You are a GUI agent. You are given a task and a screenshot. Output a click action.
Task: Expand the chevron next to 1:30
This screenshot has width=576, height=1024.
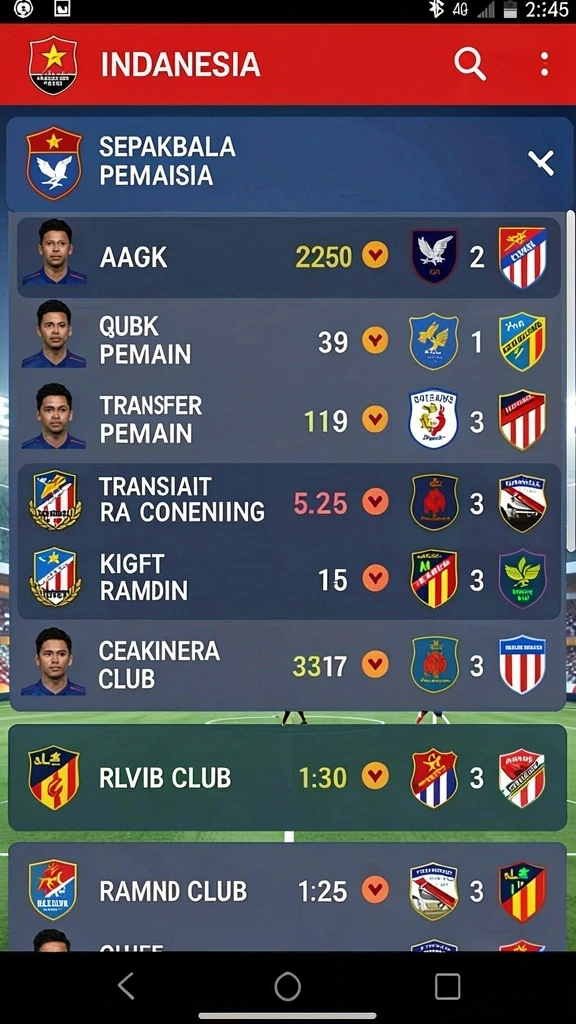point(376,776)
